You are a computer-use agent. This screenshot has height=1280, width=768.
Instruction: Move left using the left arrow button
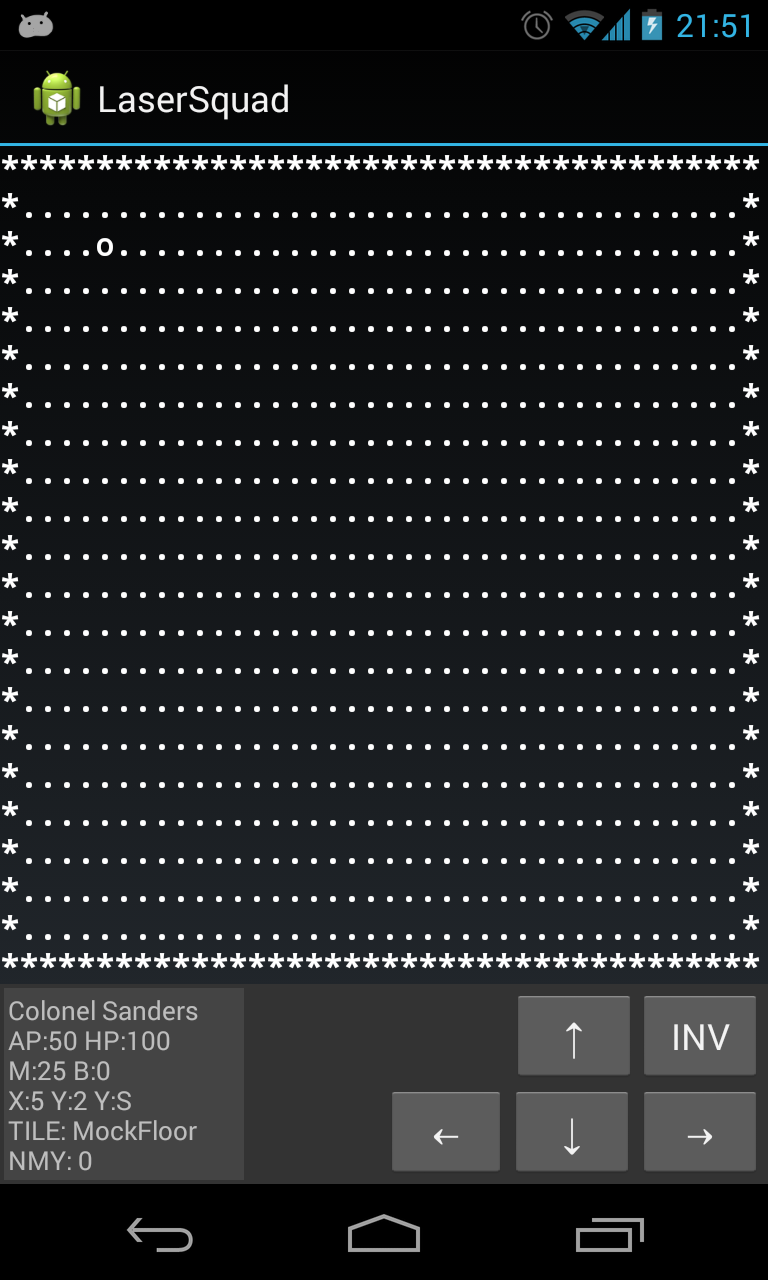446,1132
